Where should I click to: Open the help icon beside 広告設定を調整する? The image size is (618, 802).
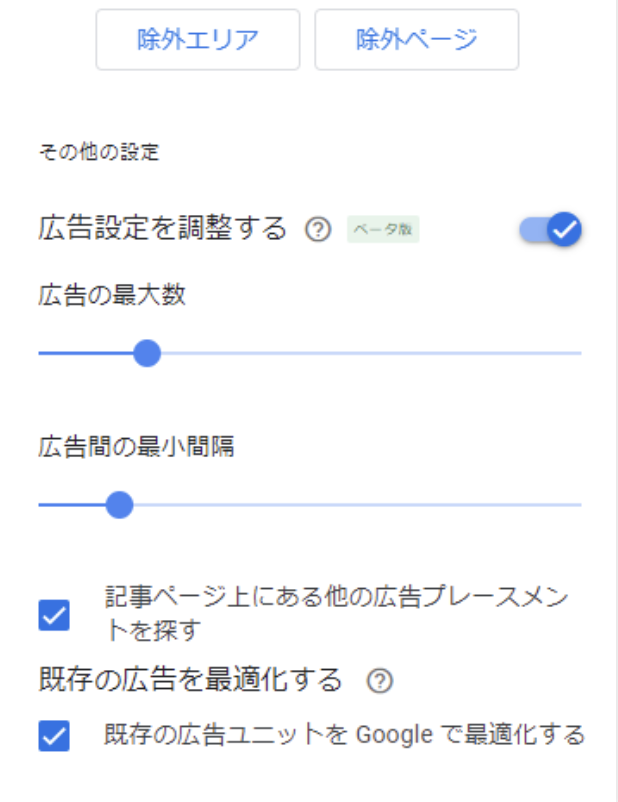[x=317, y=230]
